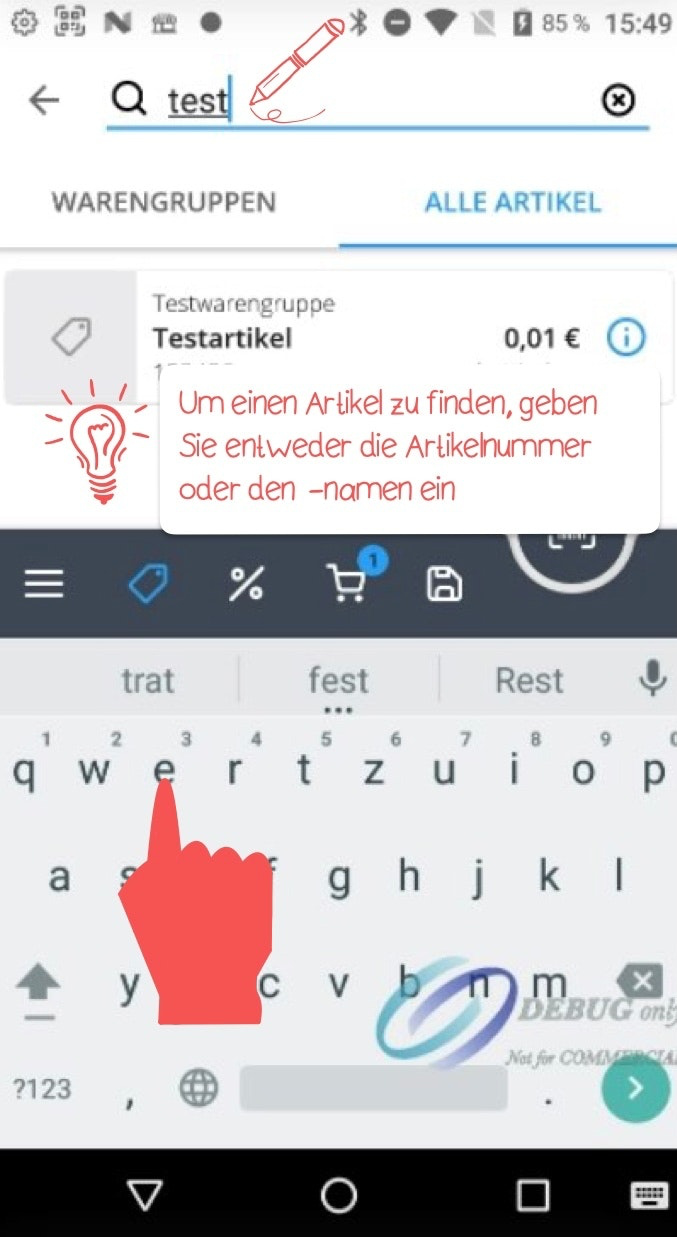Go back using the arrow beside search
The width and height of the screenshot is (677, 1237).
coord(44,100)
